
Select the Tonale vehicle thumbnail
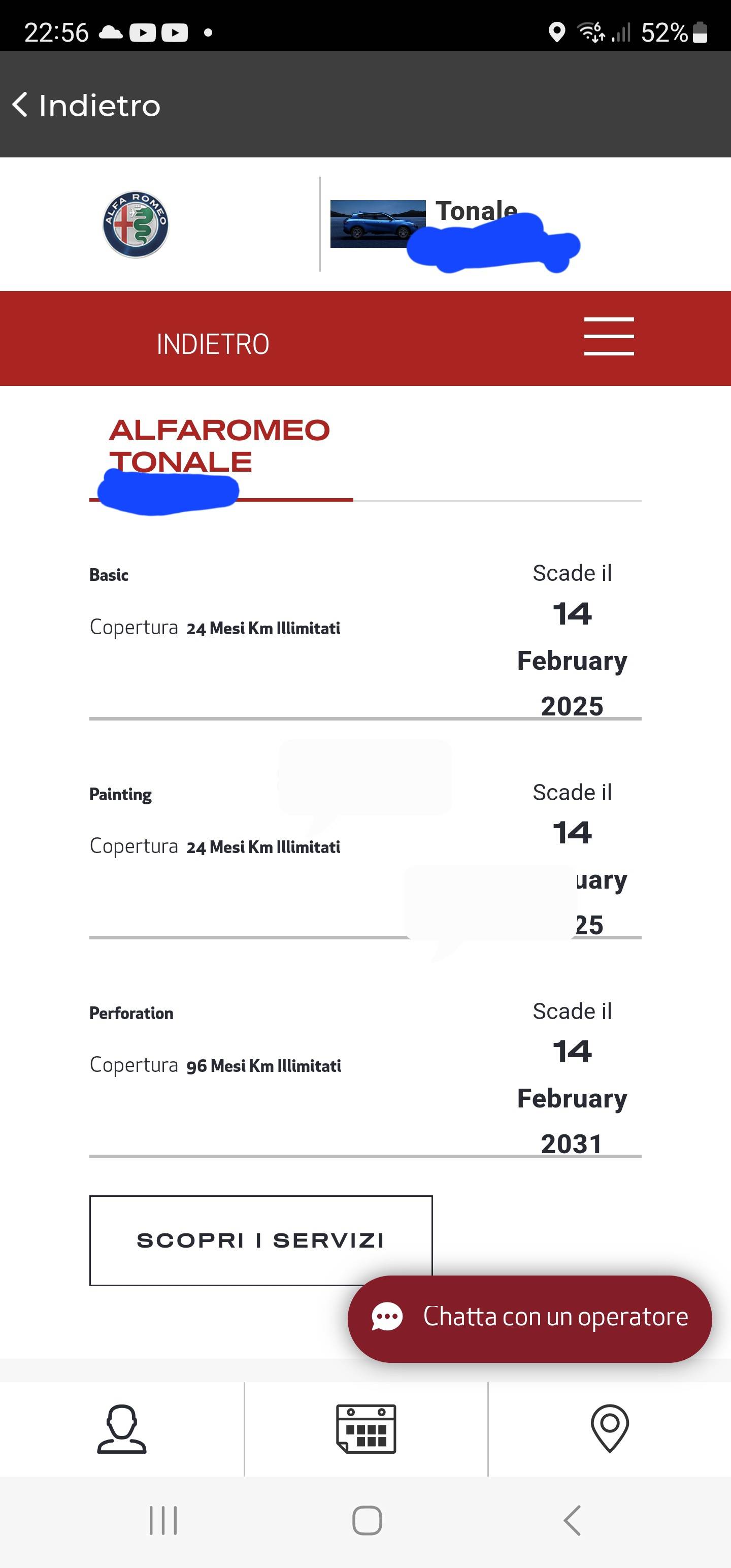click(377, 224)
